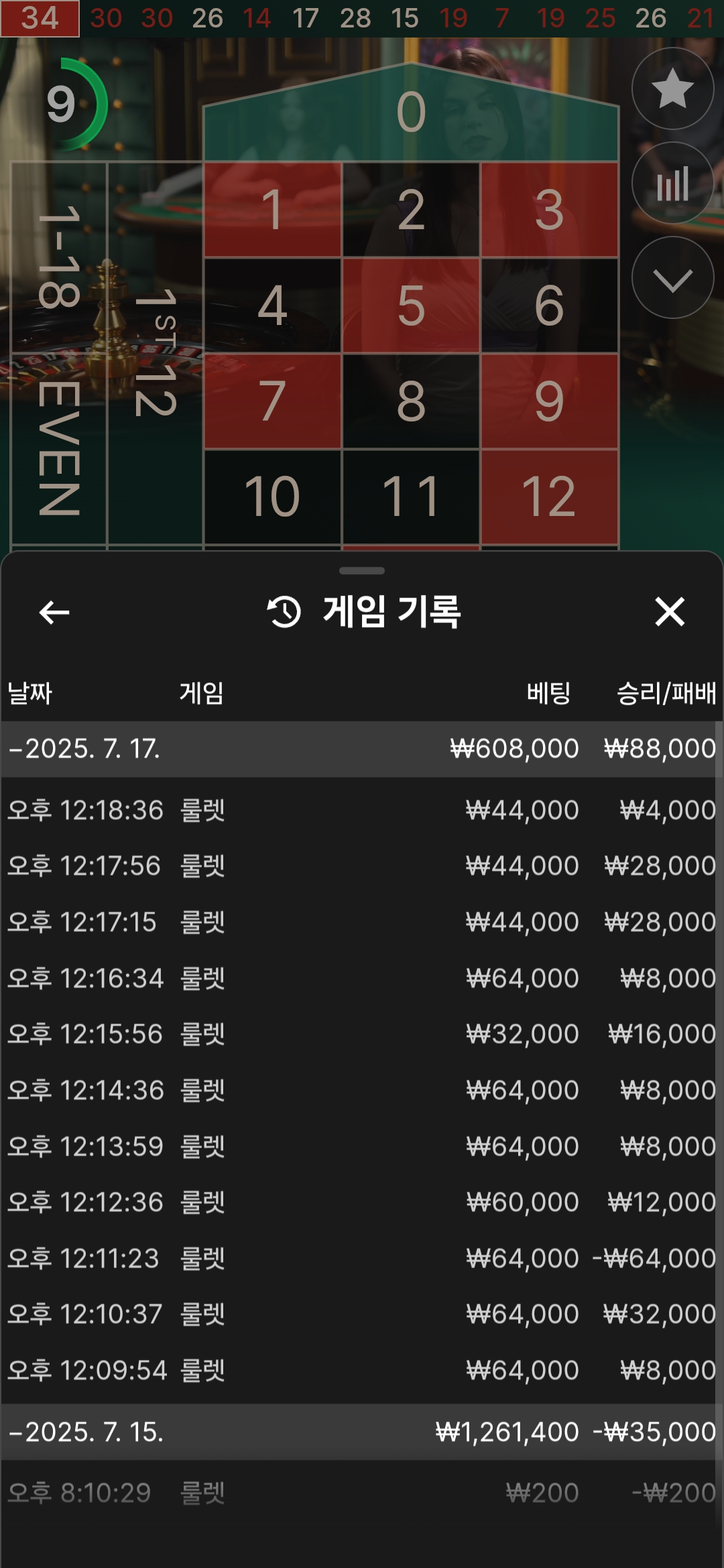This screenshot has width=724, height=1568.
Task: Open the 12:16:34 roulette record
Action: tap(362, 978)
